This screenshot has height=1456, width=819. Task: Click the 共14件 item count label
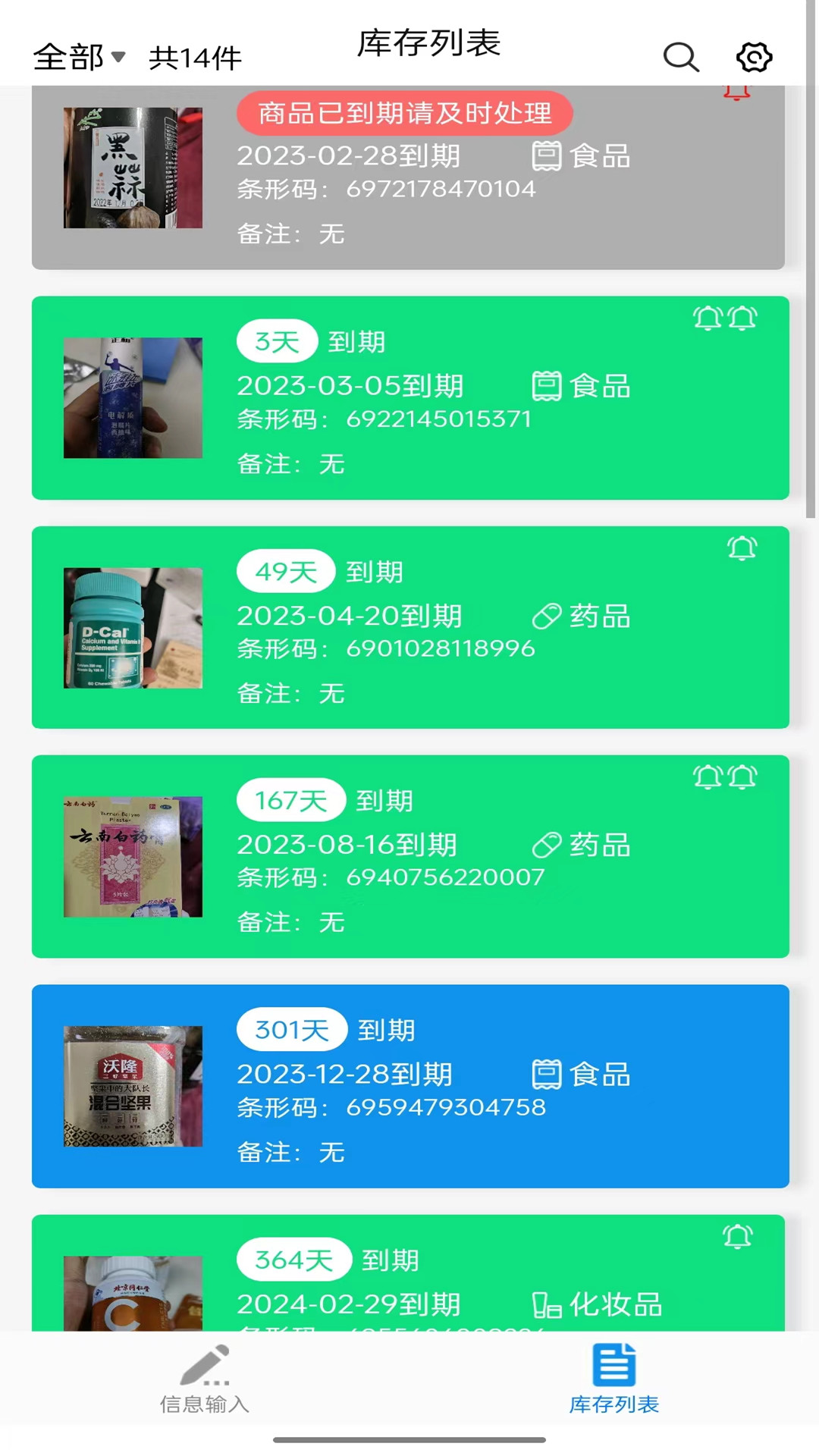(194, 58)
